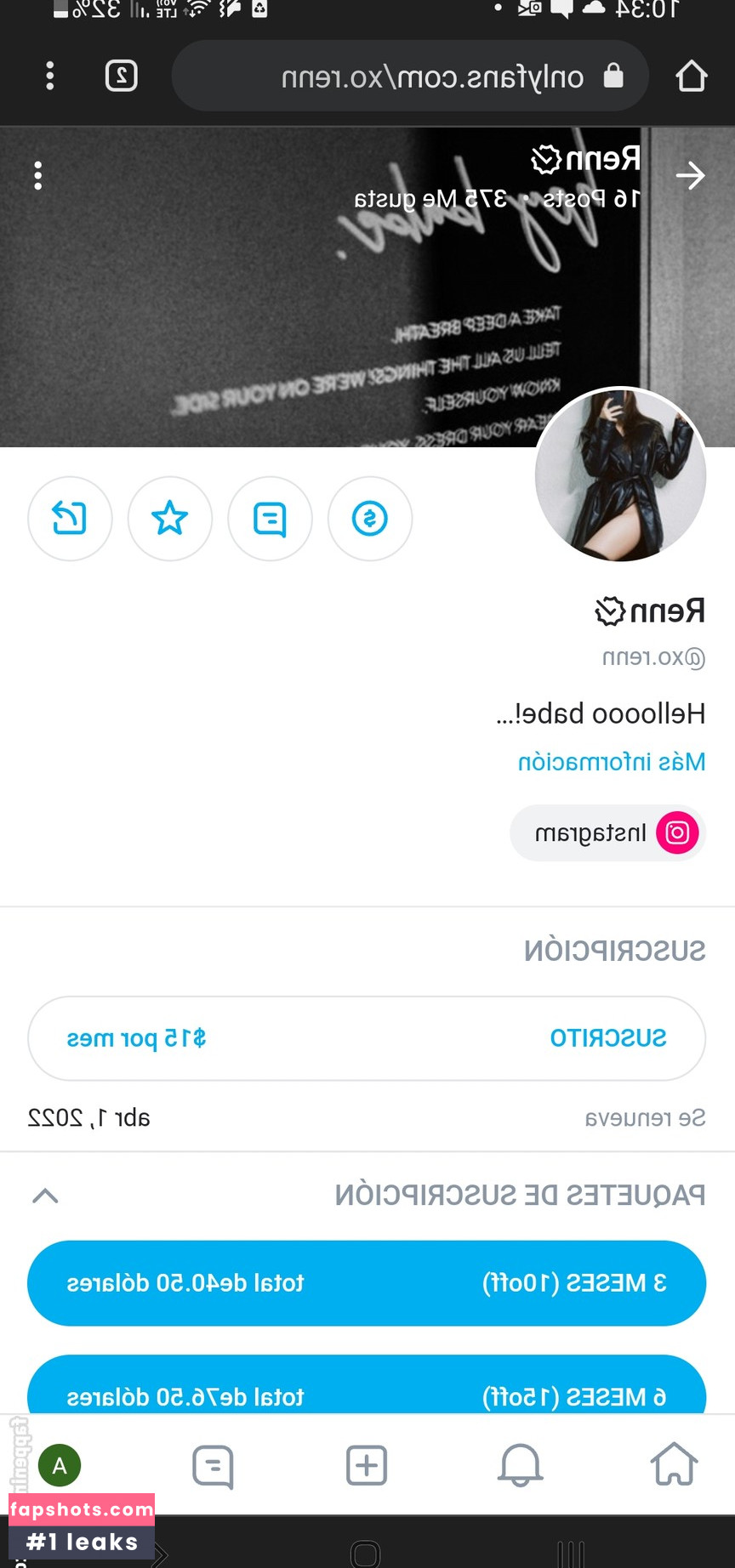Open Renn's profile picture thumbnail
Screen dimensions: 735x1568
621,476
